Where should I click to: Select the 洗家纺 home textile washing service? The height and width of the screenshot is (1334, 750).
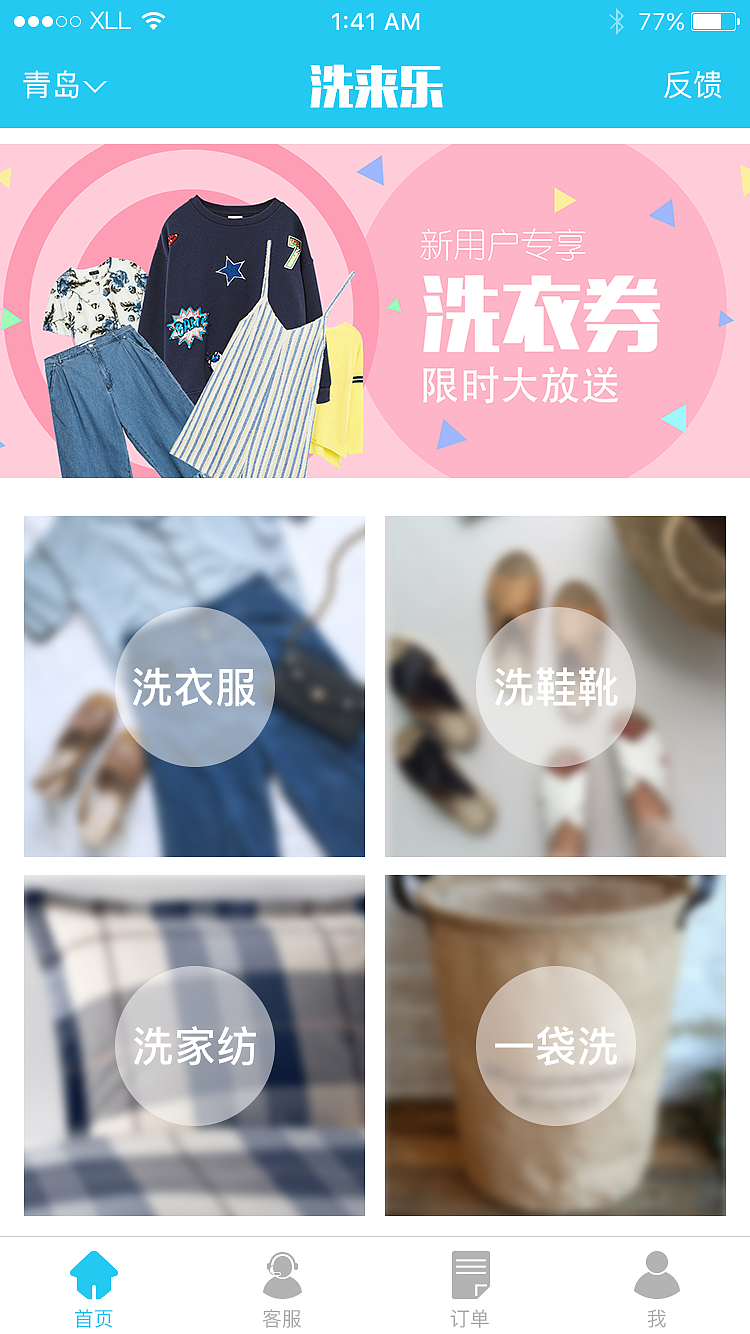[193, 1044]
